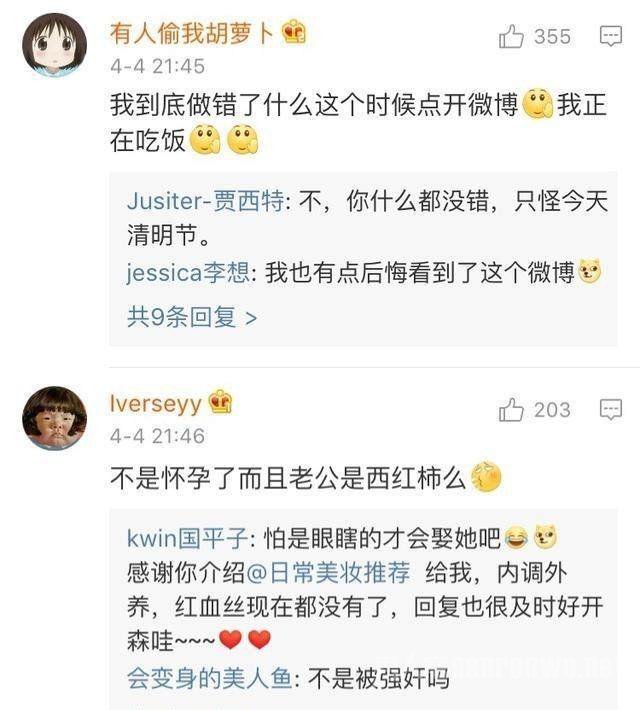Reply to Iverseyy's comment

pyautogui.click(x=611, y=409)
